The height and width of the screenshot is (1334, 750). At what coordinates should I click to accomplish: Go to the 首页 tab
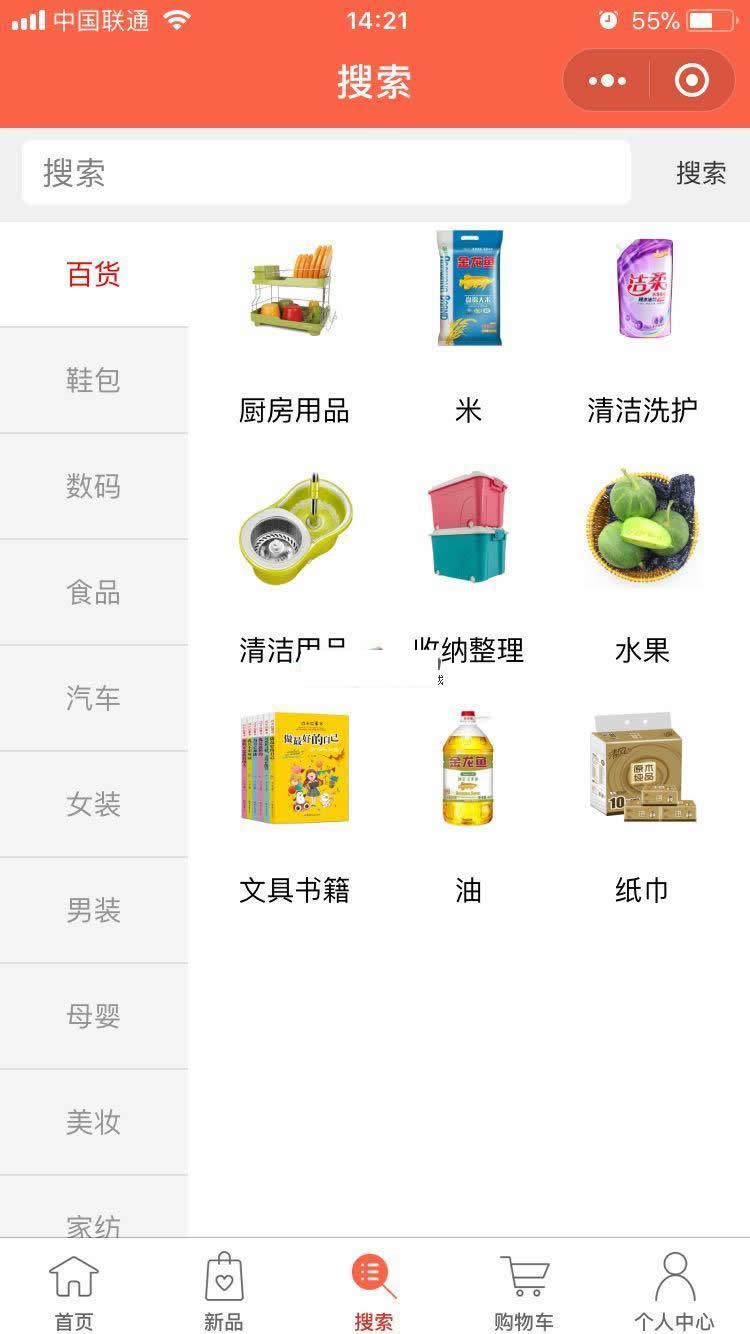pyautogui.click(x=74, y=1290)
